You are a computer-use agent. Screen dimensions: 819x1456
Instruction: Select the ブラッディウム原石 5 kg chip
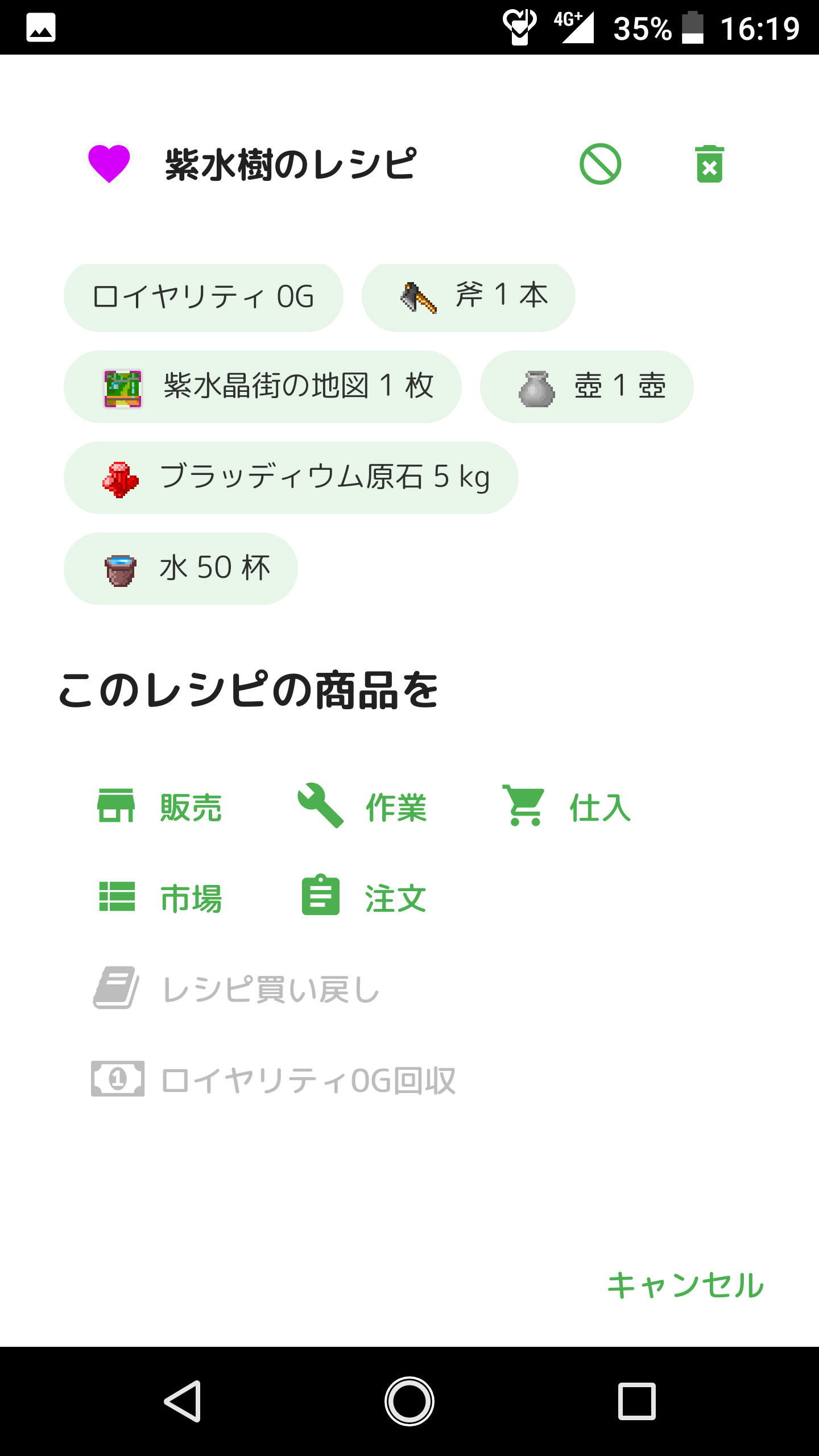click(x=291, y=478)
